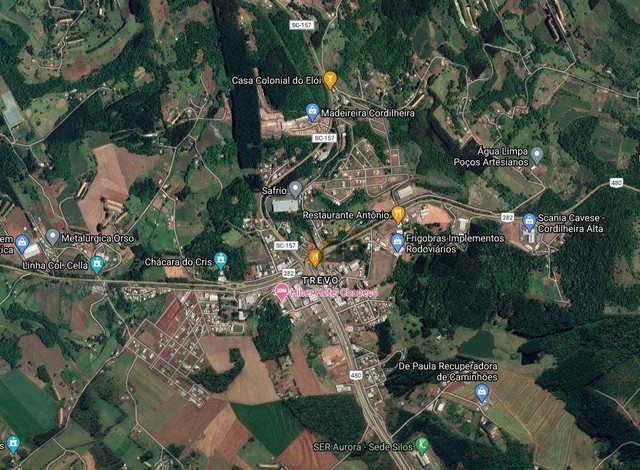Open the SER Aurora - Sede Silos marker
640x470 pixels.
[422, 444]
